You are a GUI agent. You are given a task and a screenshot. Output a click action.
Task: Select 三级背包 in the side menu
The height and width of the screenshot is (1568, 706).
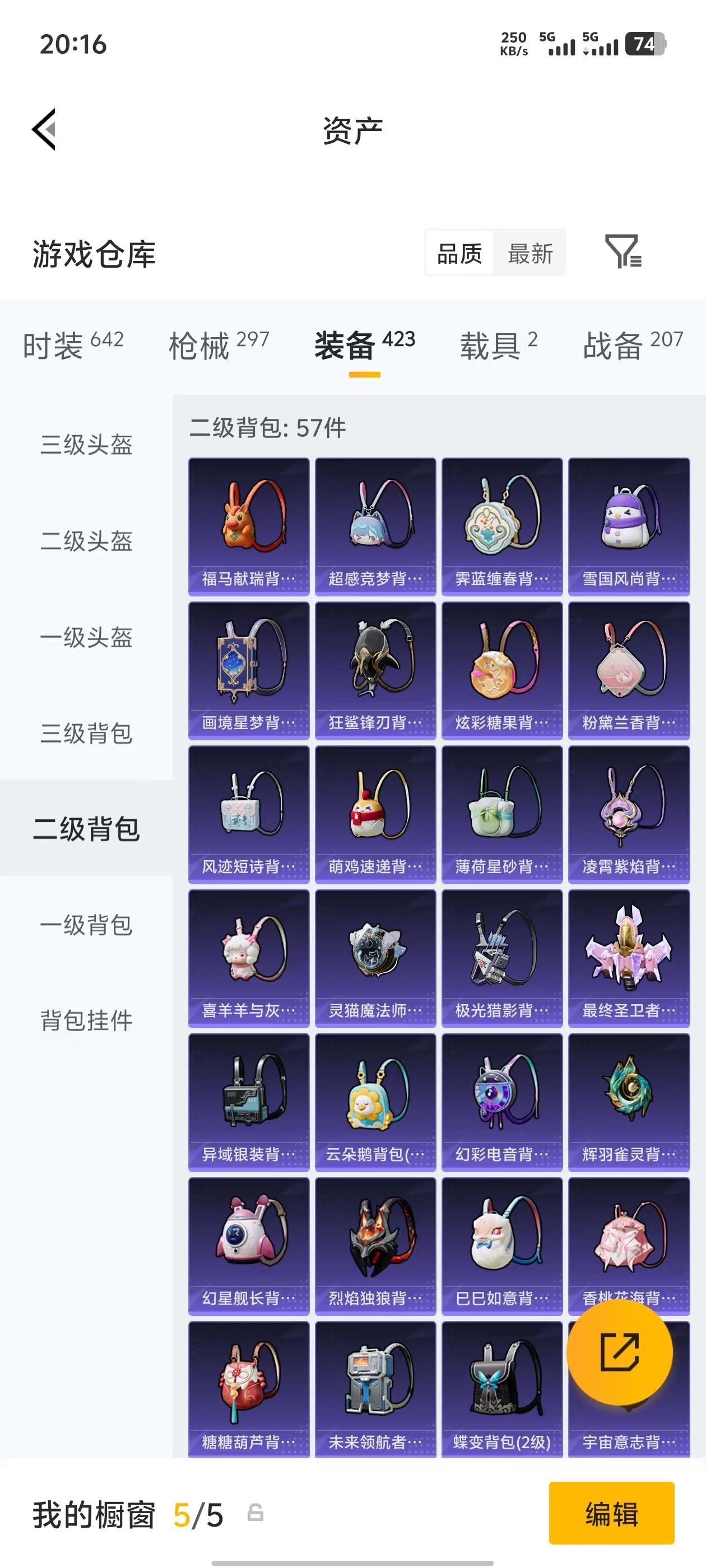[x=86, y=733]
